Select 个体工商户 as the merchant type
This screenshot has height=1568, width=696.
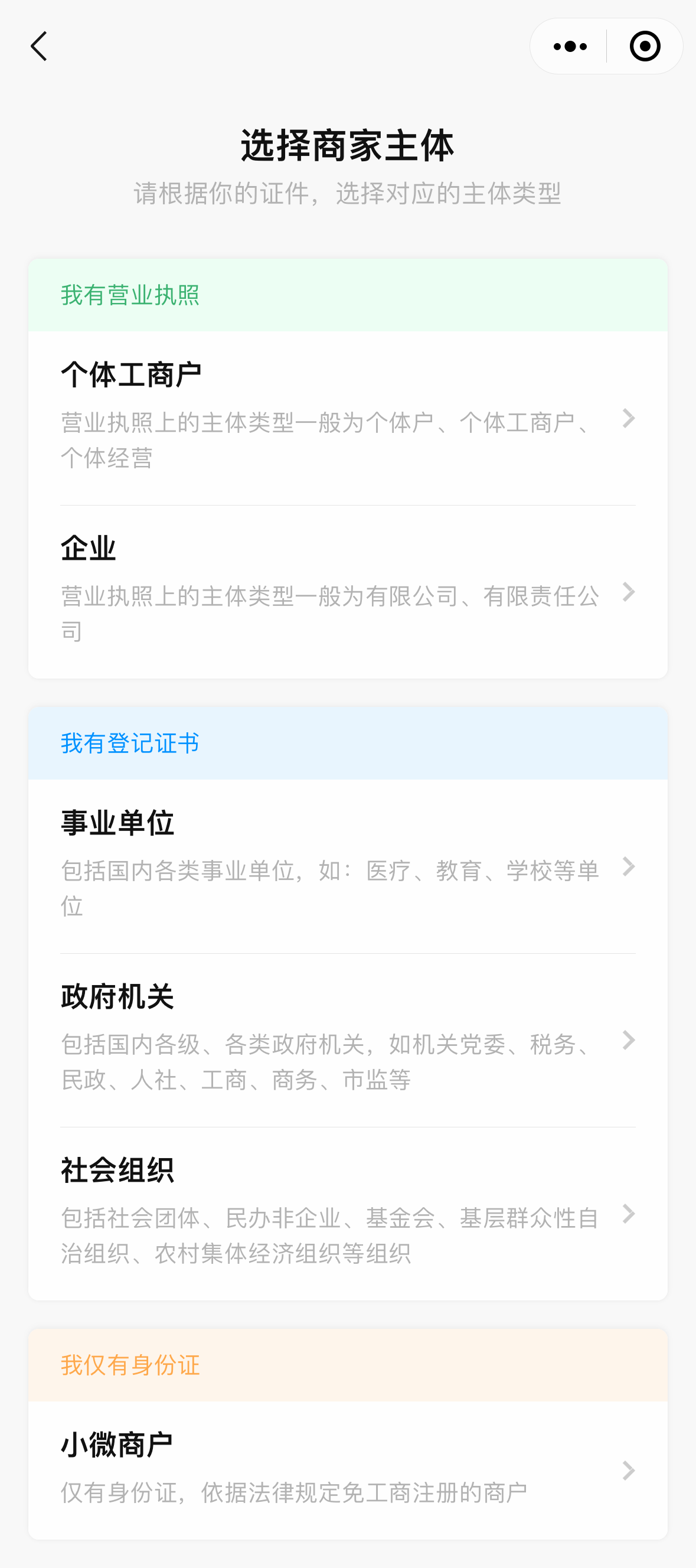(348, 418)
